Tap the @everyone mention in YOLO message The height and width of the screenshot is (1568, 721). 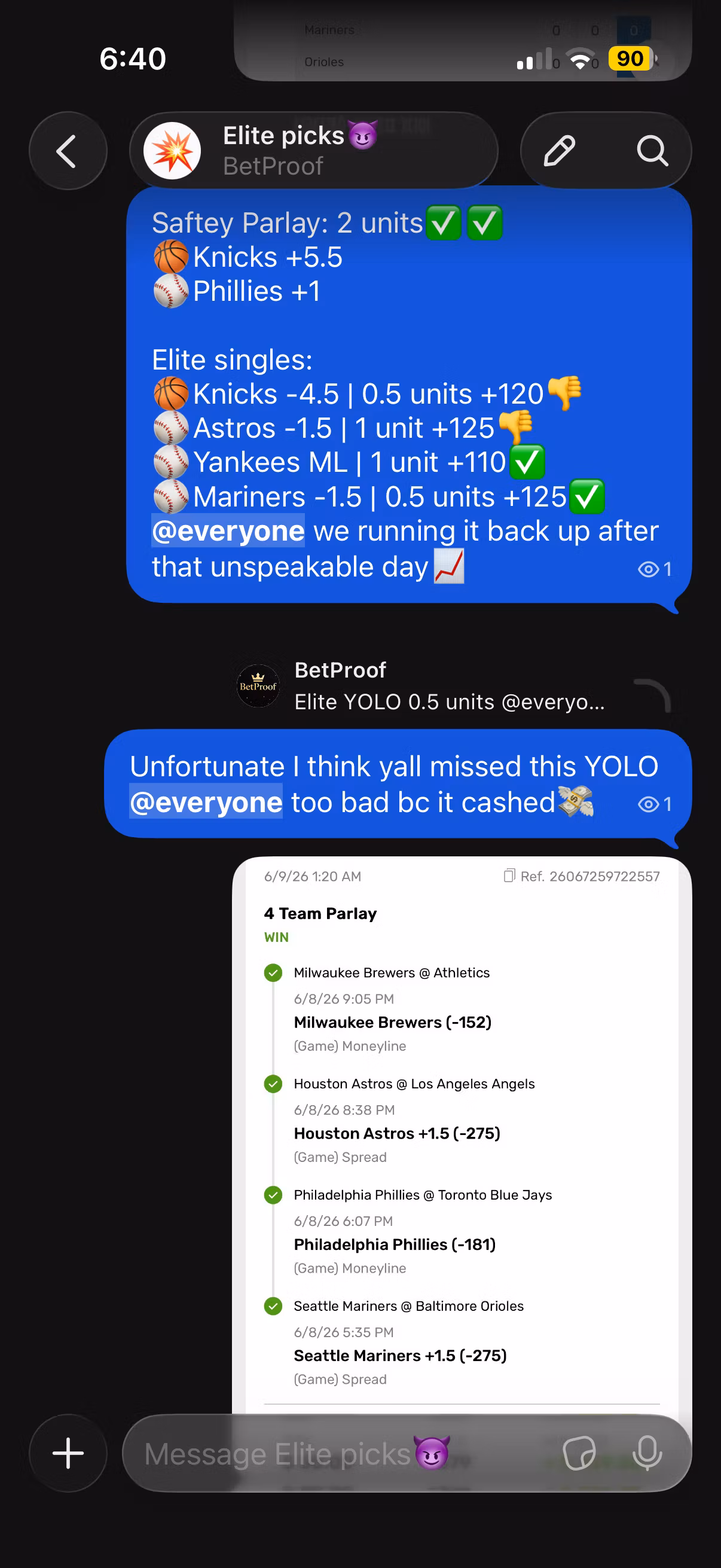[x=206, y=802]
